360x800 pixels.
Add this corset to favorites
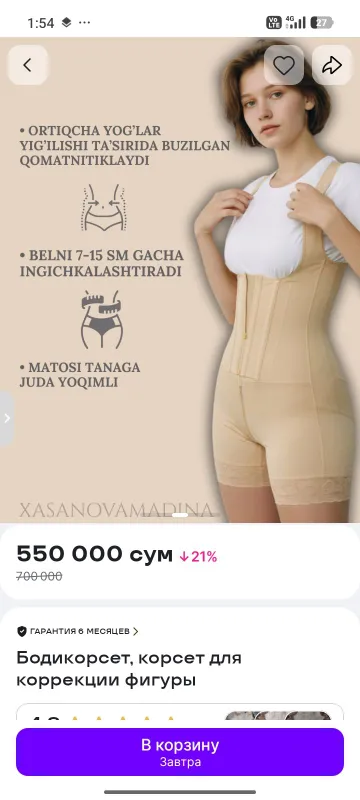[x=284, y=65]
